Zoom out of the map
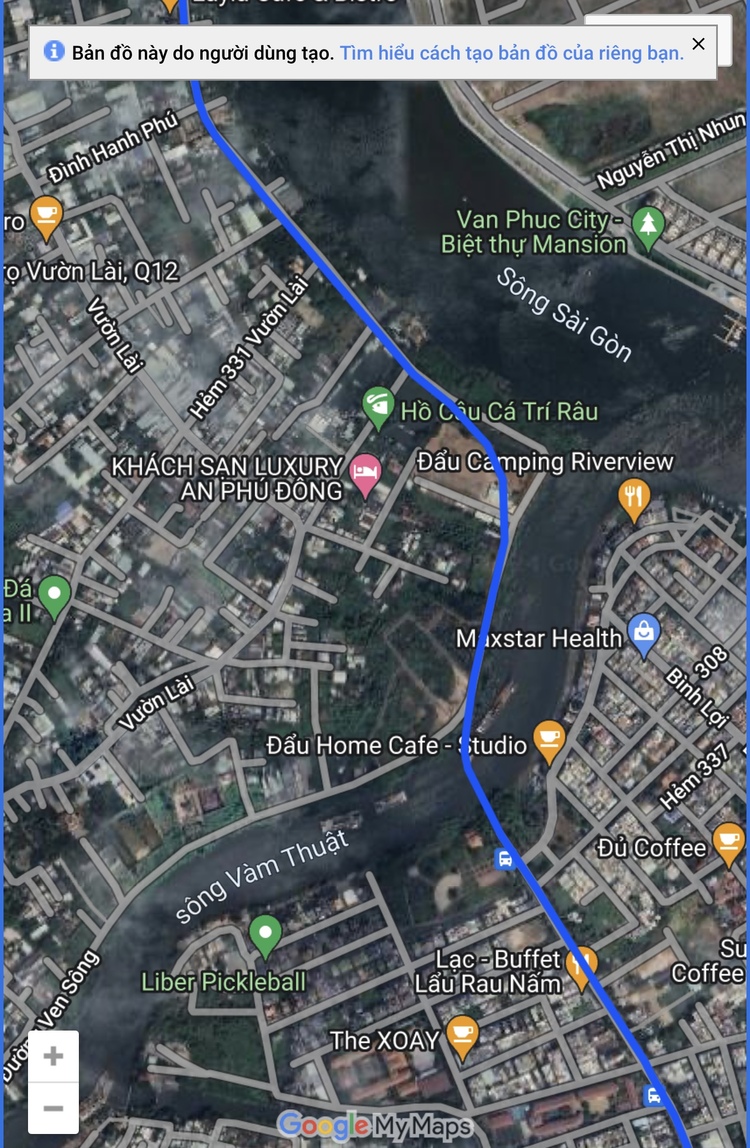The width and height of the screenshot is (750, 1148). pyautogui.click(x=53, y=1108)
